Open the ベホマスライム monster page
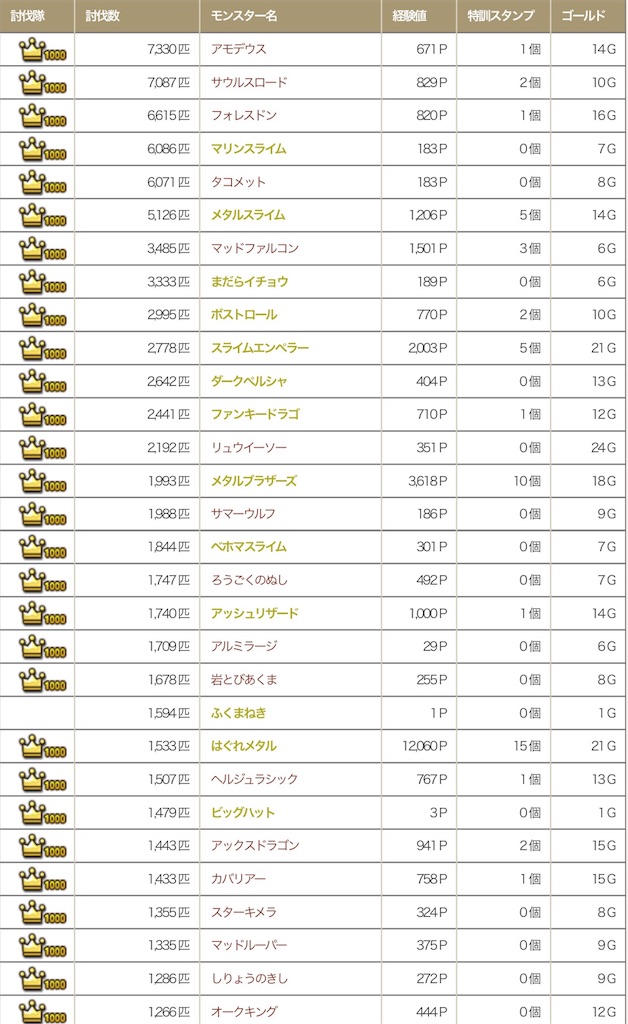 tap(249, 547)
